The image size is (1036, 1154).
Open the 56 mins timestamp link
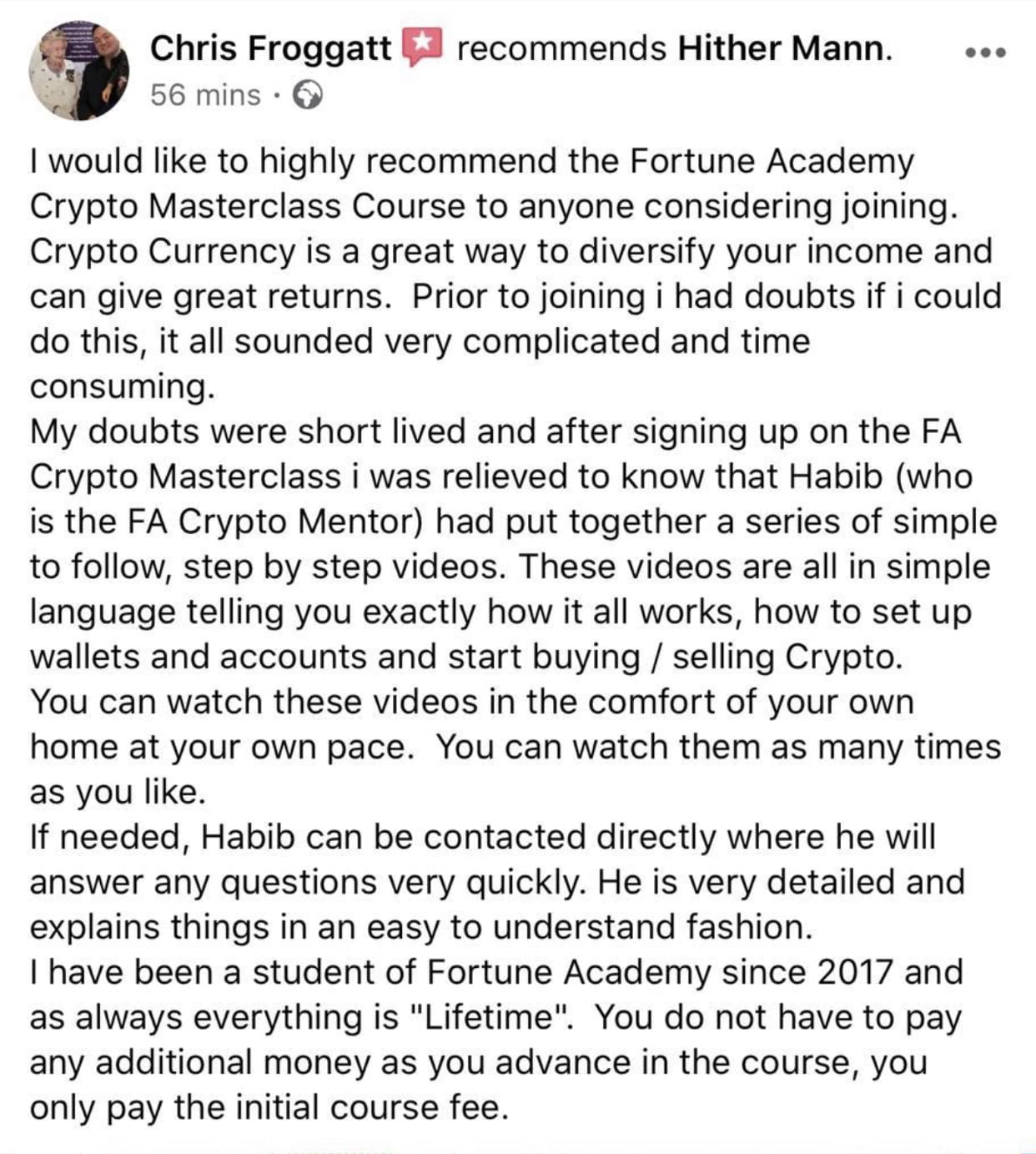(x=205, y=96)
